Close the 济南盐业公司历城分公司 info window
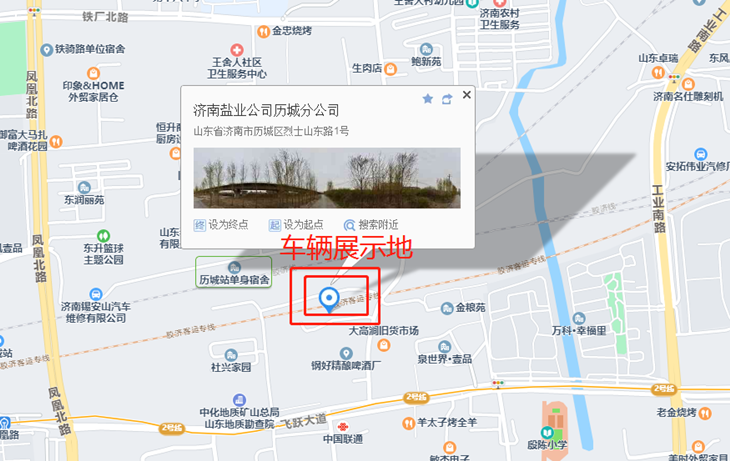Viewport: 730px width, 461px height. point(466,95)
